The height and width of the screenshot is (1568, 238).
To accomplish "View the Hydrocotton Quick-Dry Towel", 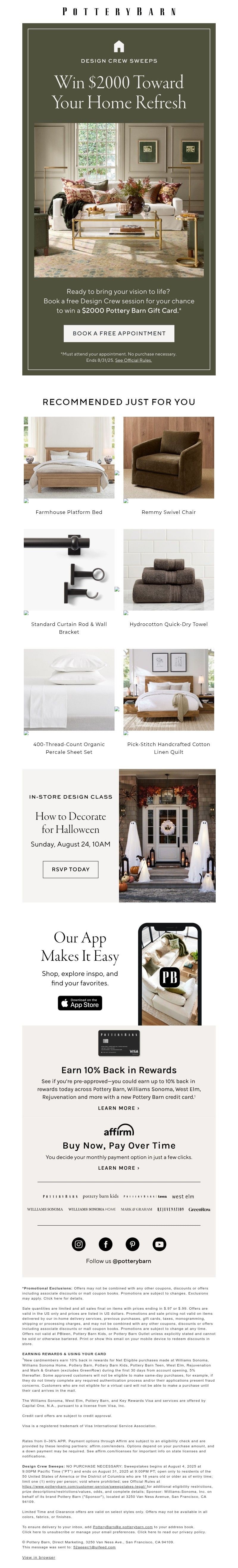I will pyautogui.click(x=169, y=569).
